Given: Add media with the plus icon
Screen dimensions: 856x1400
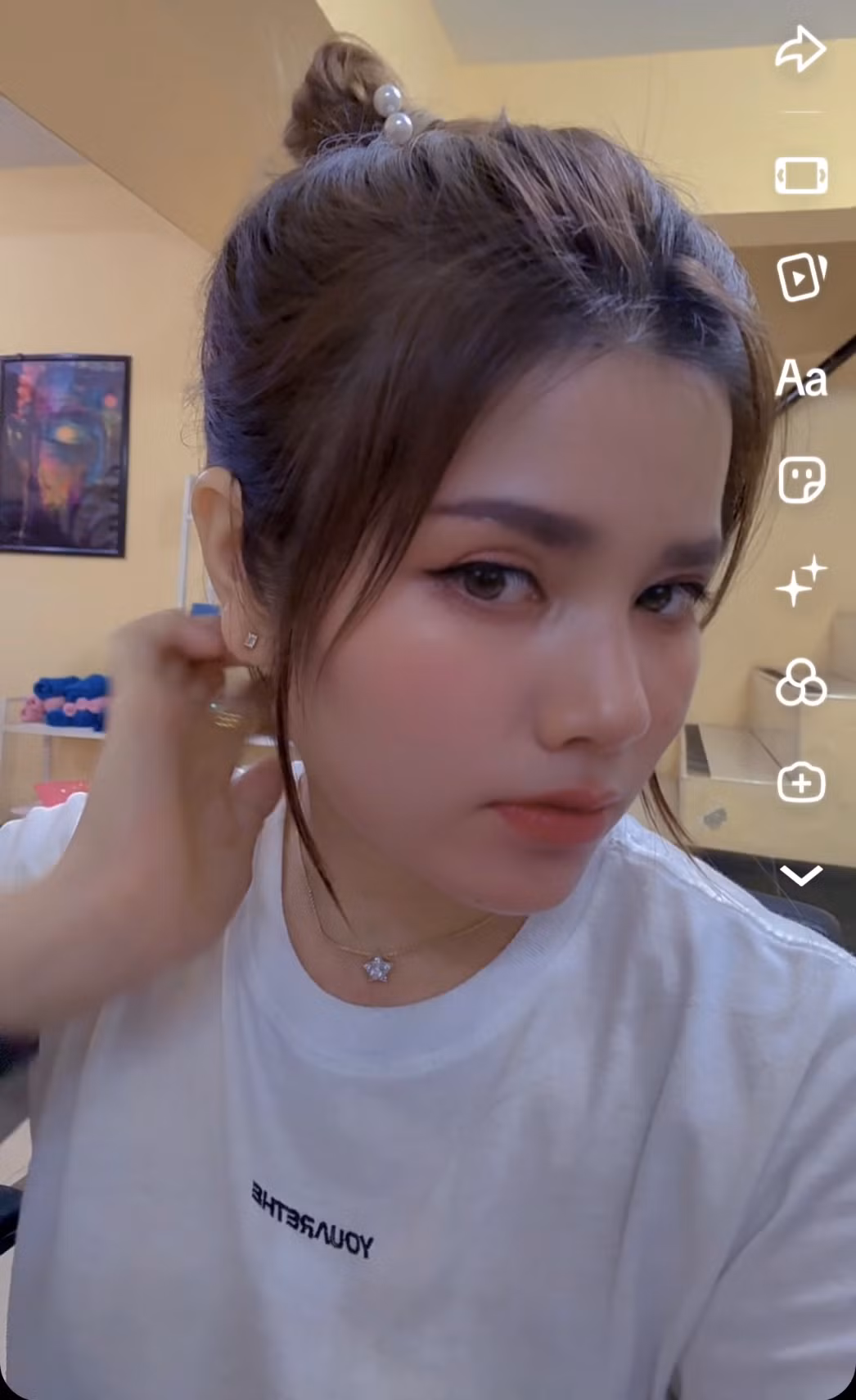Looking at the screenshot, I should point(801,784).
